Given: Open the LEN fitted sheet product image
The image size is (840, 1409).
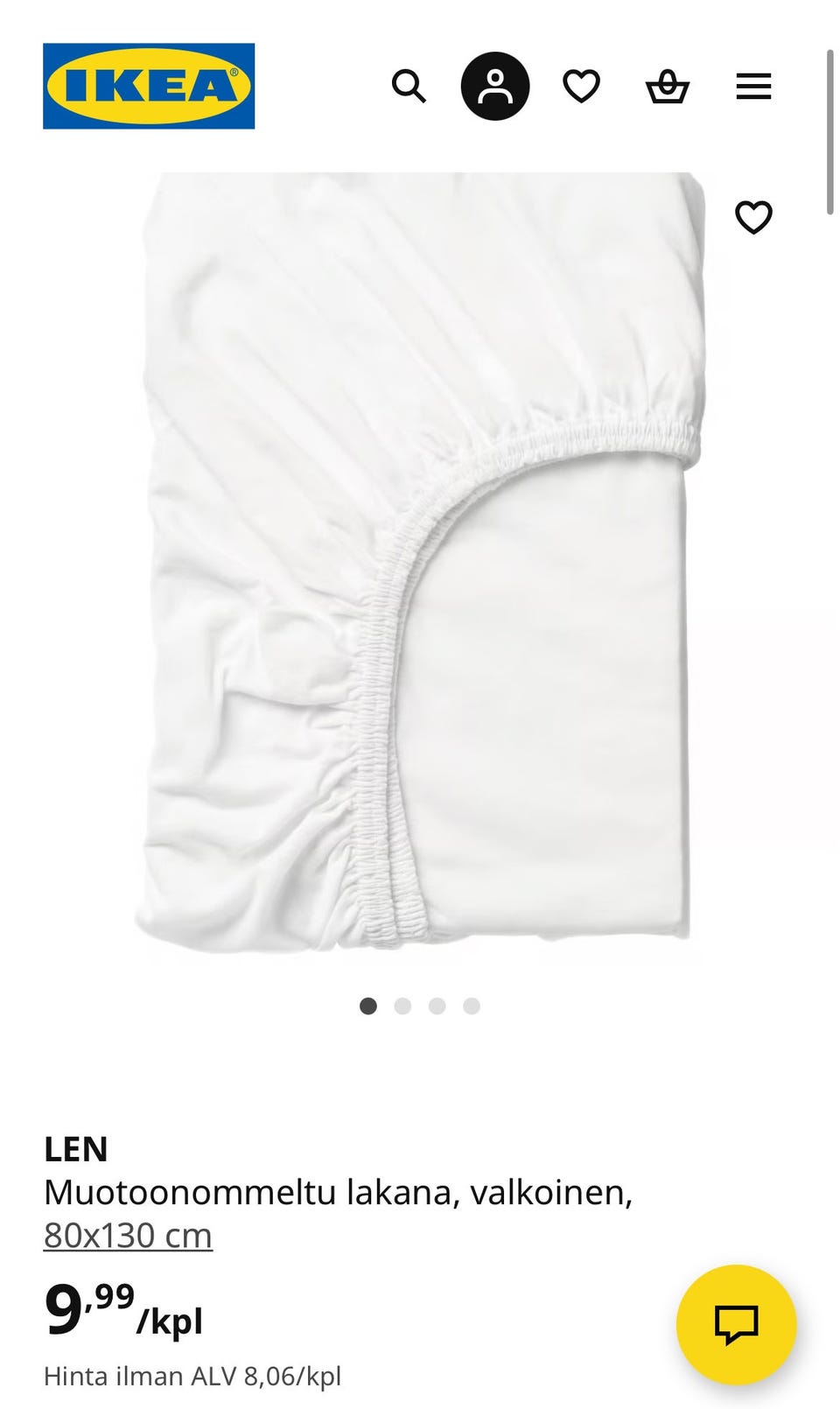Looking at the screenshot, I should coord(420,560).
